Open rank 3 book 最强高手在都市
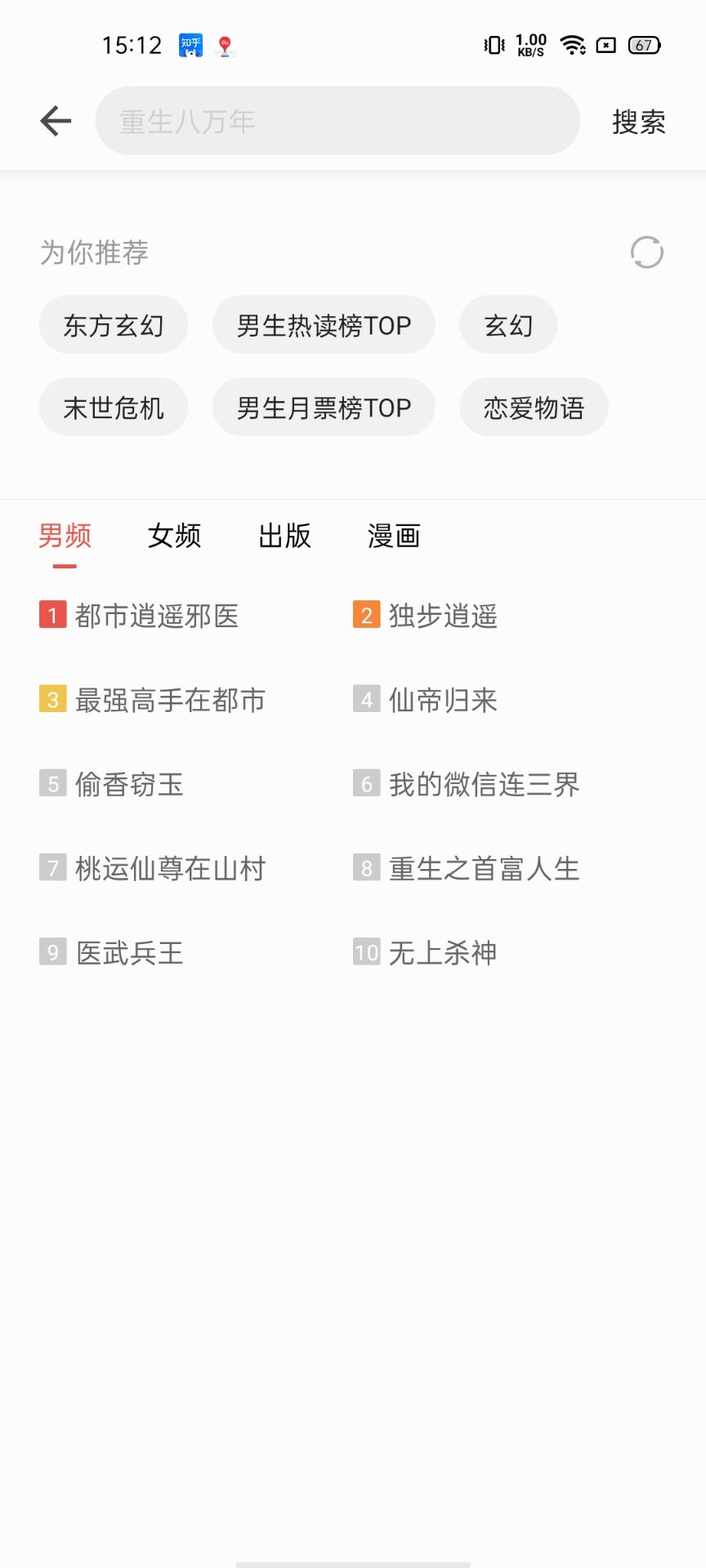This screenshot has height=1568, width=706. (x=152, y=700)
